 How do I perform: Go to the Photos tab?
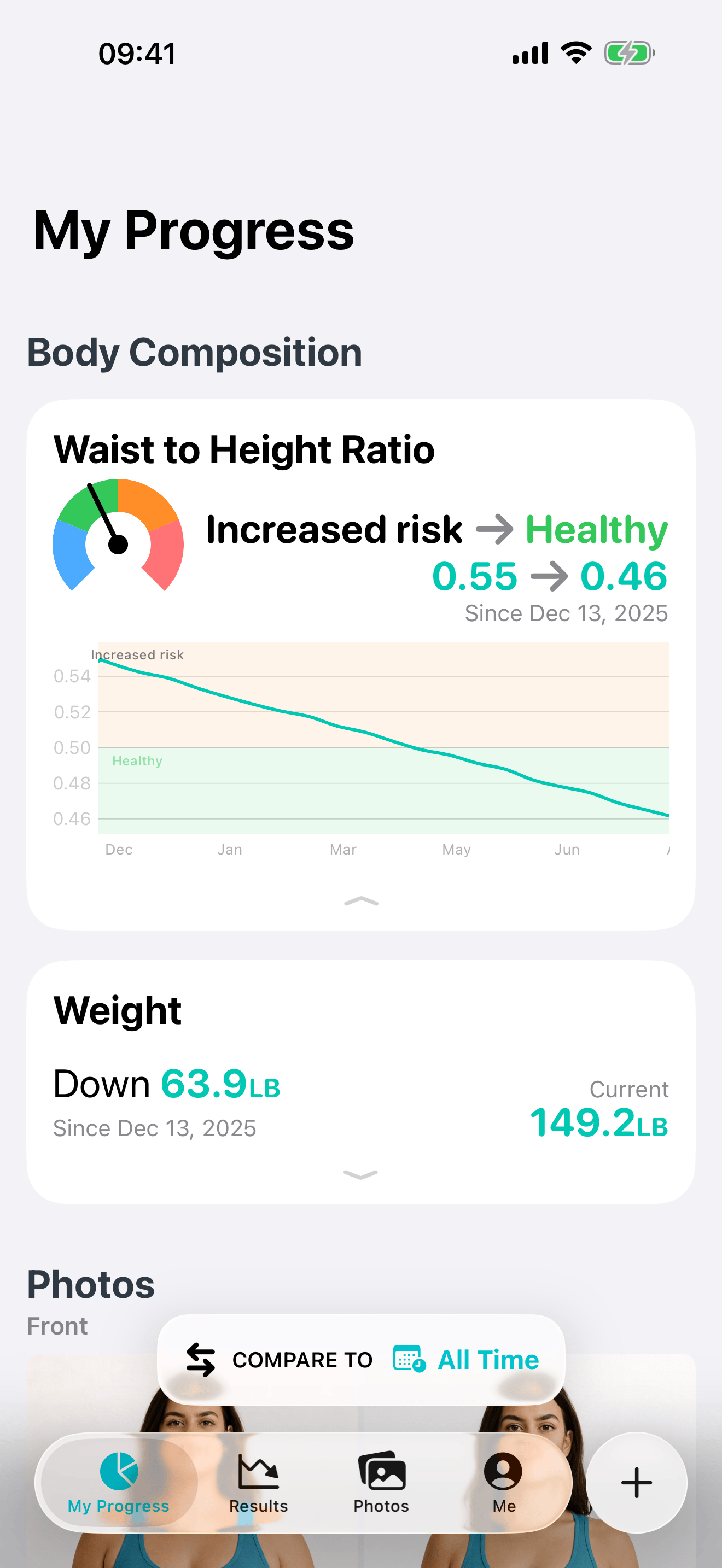click(x=381, y=1483)
